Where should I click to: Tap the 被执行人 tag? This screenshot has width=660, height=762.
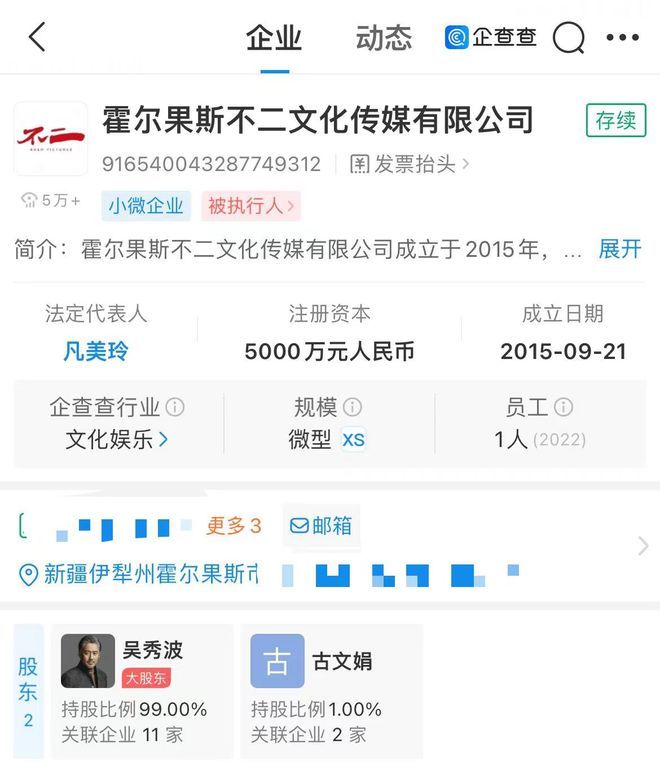pos(250,206)
